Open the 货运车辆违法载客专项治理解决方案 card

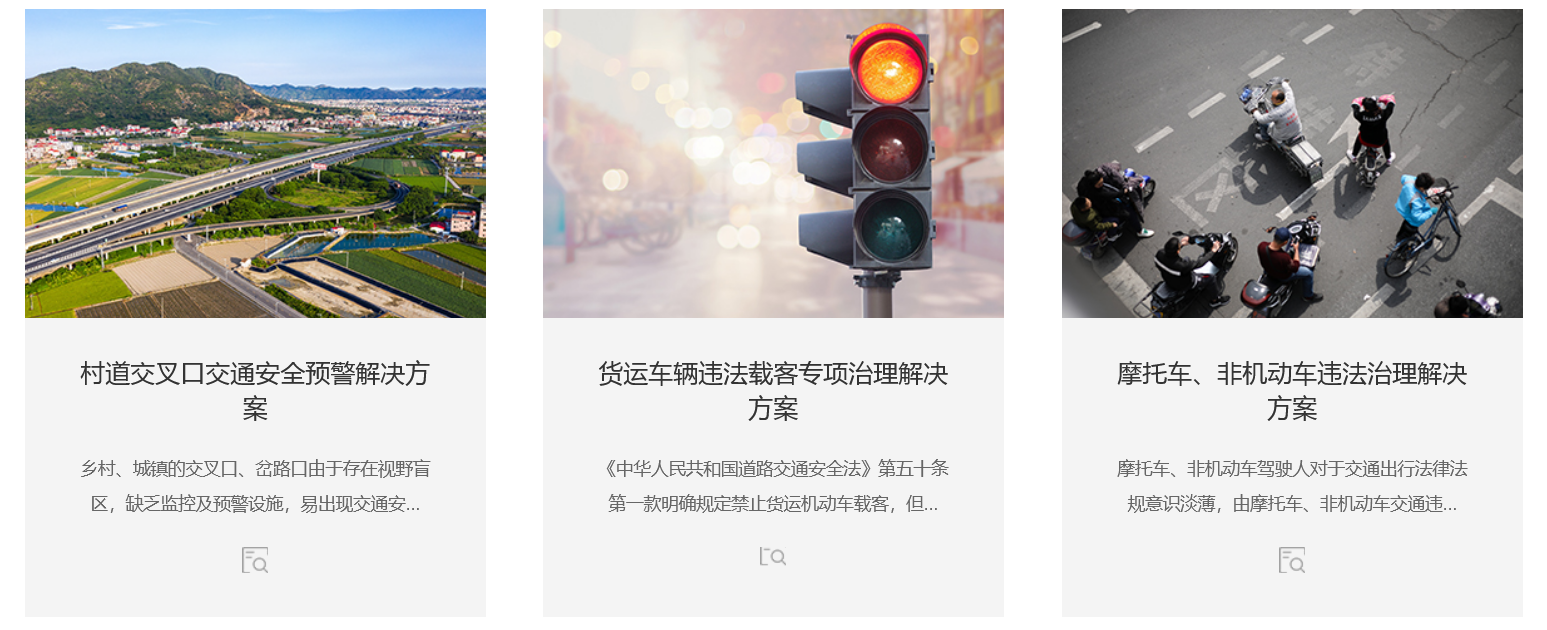click(x=773, y=391)
